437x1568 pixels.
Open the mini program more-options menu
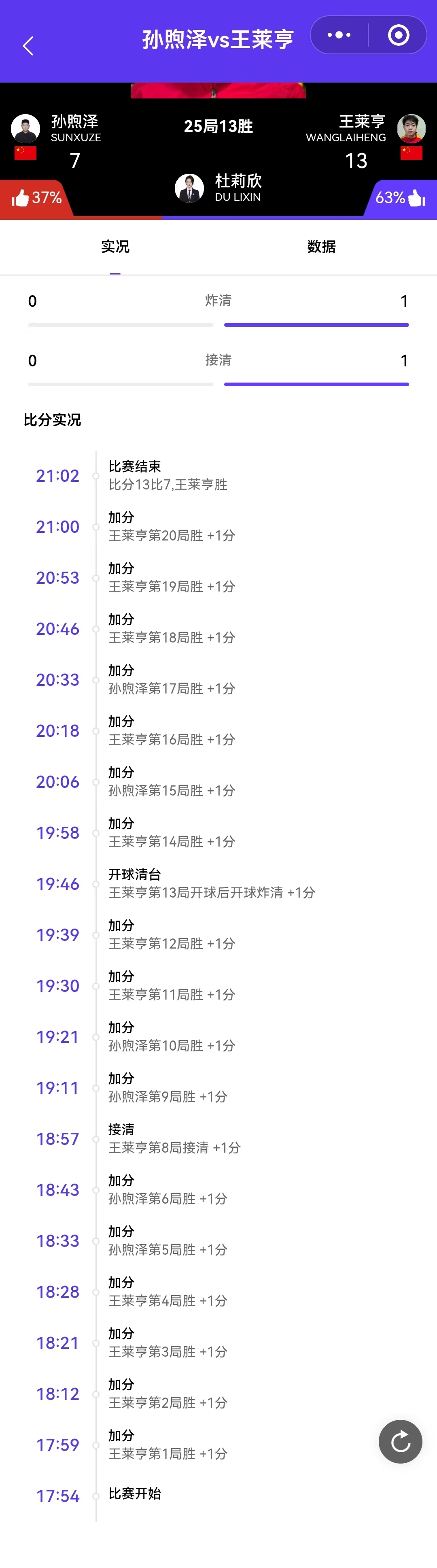339,35
